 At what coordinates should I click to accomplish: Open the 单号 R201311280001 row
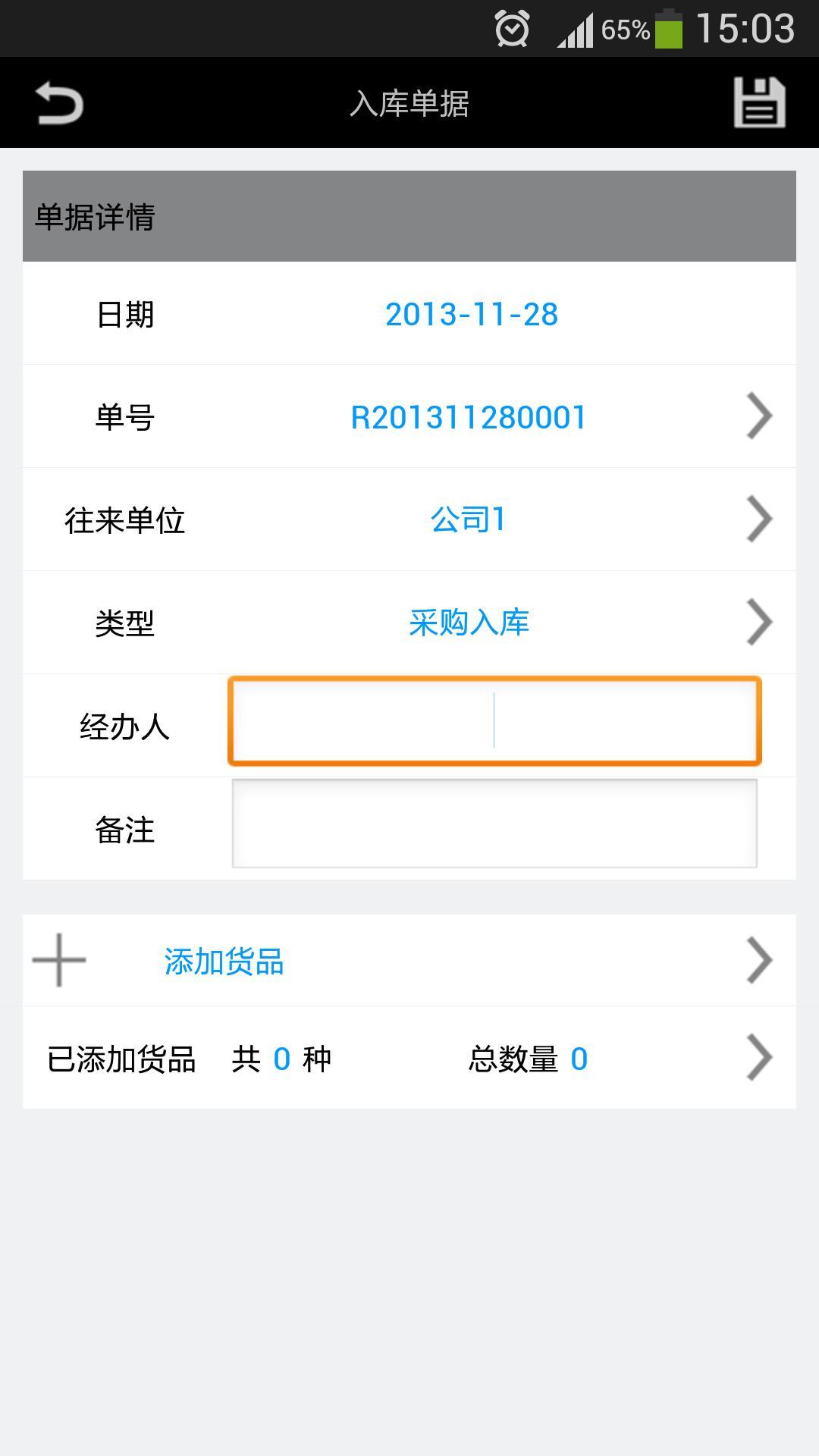[469, 417]
